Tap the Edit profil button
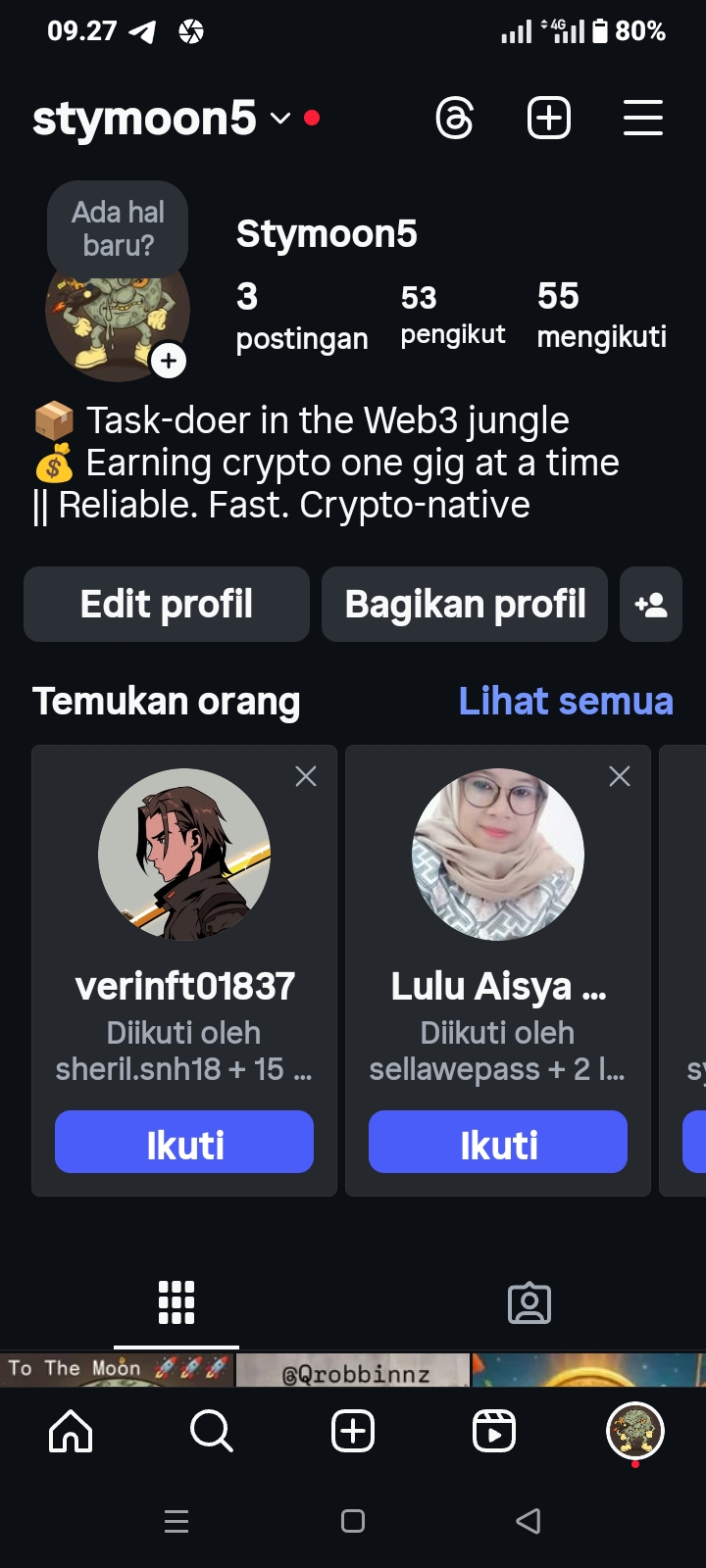This screenshot has height=1568, width=706. tap(167, 605)
